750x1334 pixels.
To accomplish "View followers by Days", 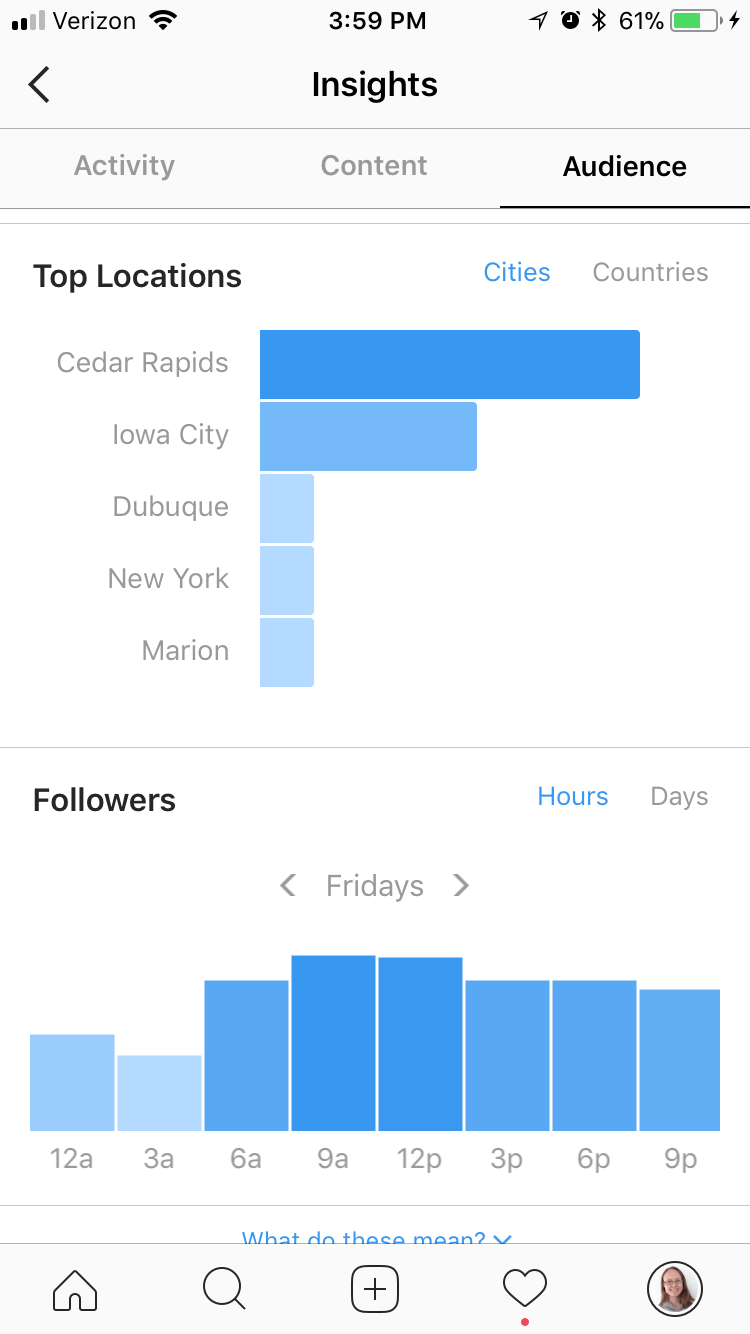I will [679, 796].
